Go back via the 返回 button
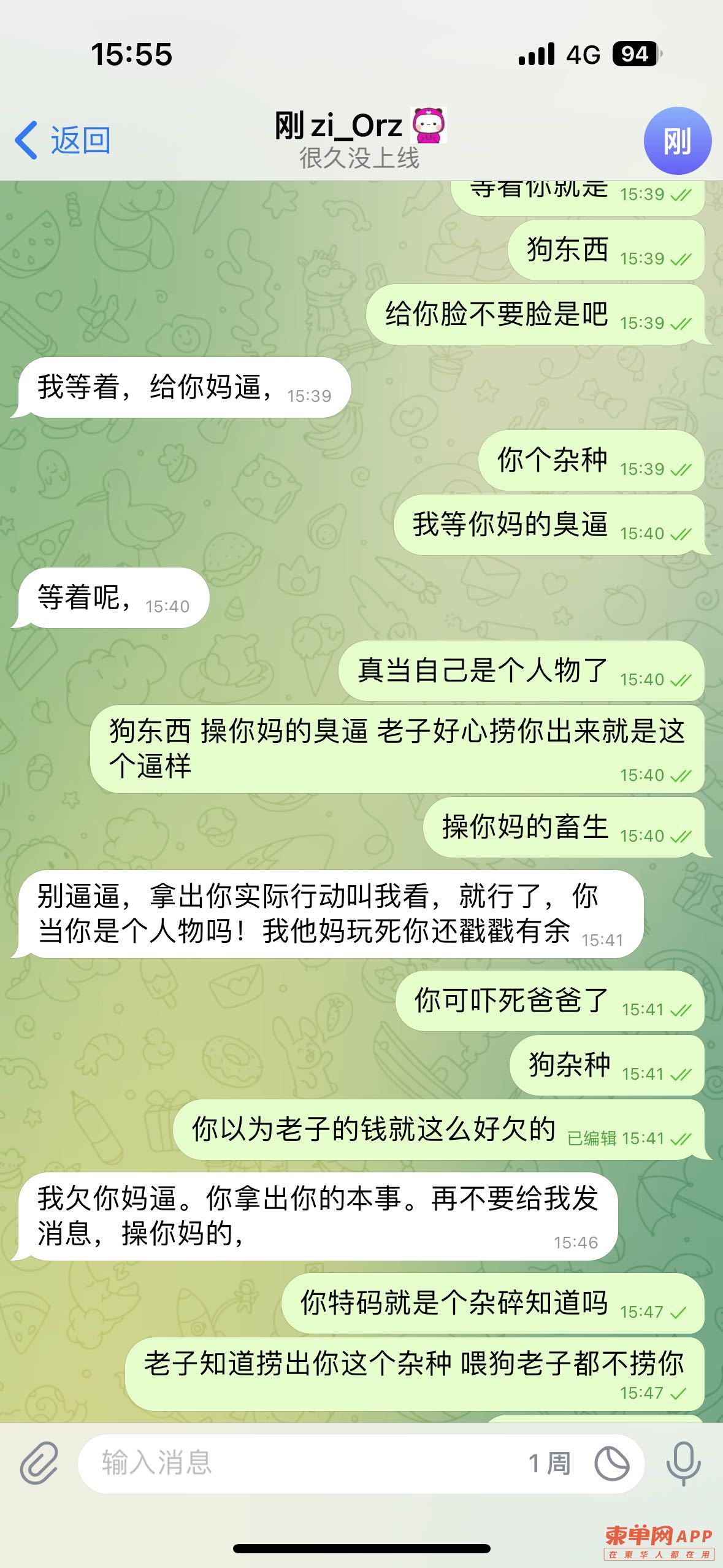The width and height of the screenshot is (723, 1568). pos(63,140)
